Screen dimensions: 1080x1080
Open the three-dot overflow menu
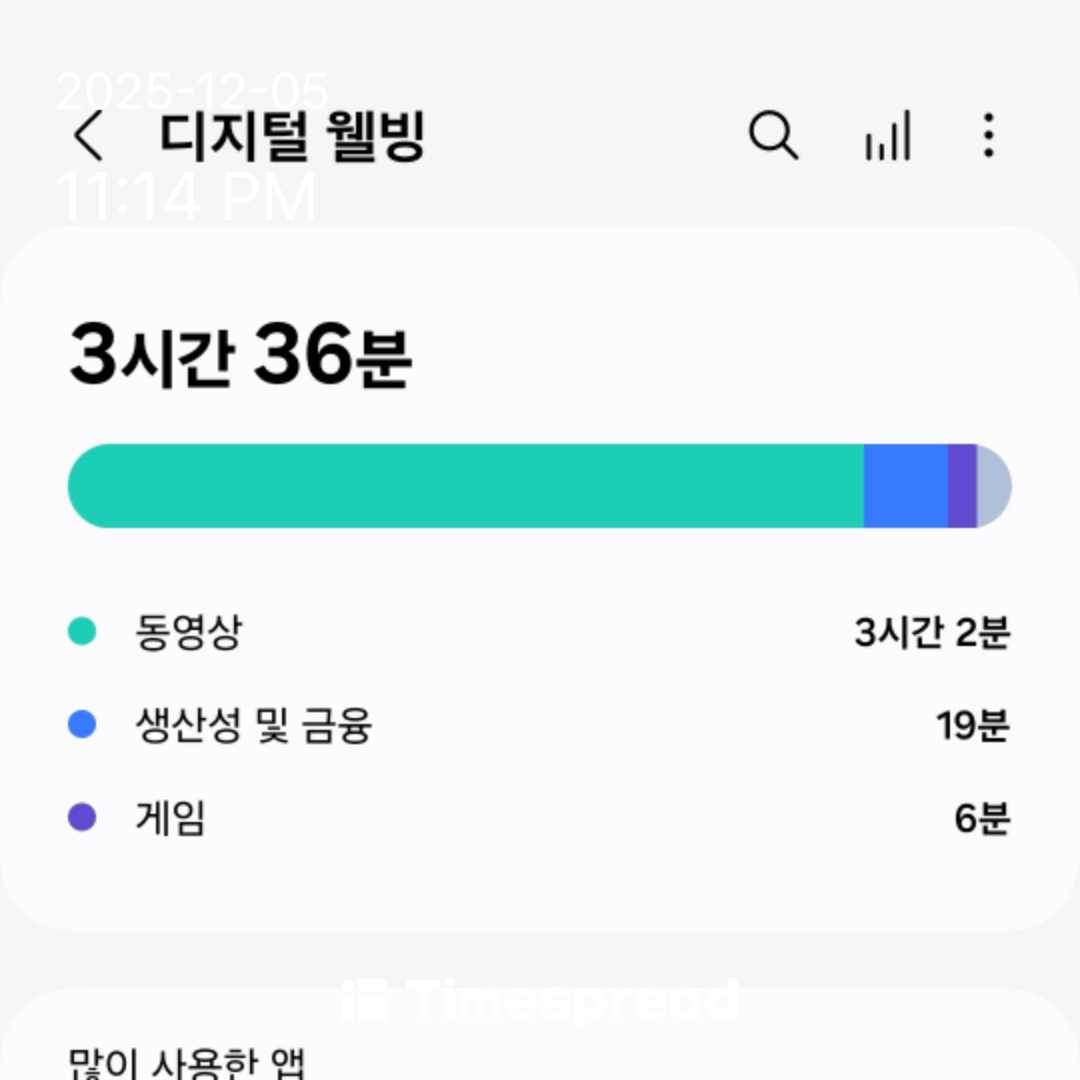pos(988,135)
